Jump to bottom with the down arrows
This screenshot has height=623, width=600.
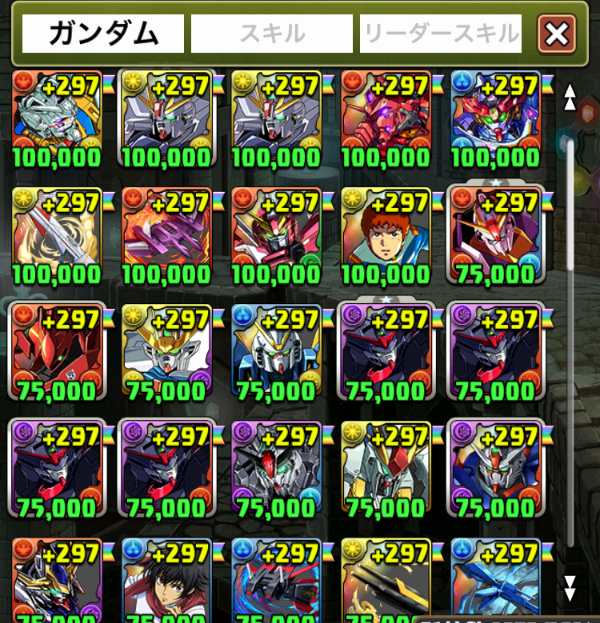click(x=570, y=586)
